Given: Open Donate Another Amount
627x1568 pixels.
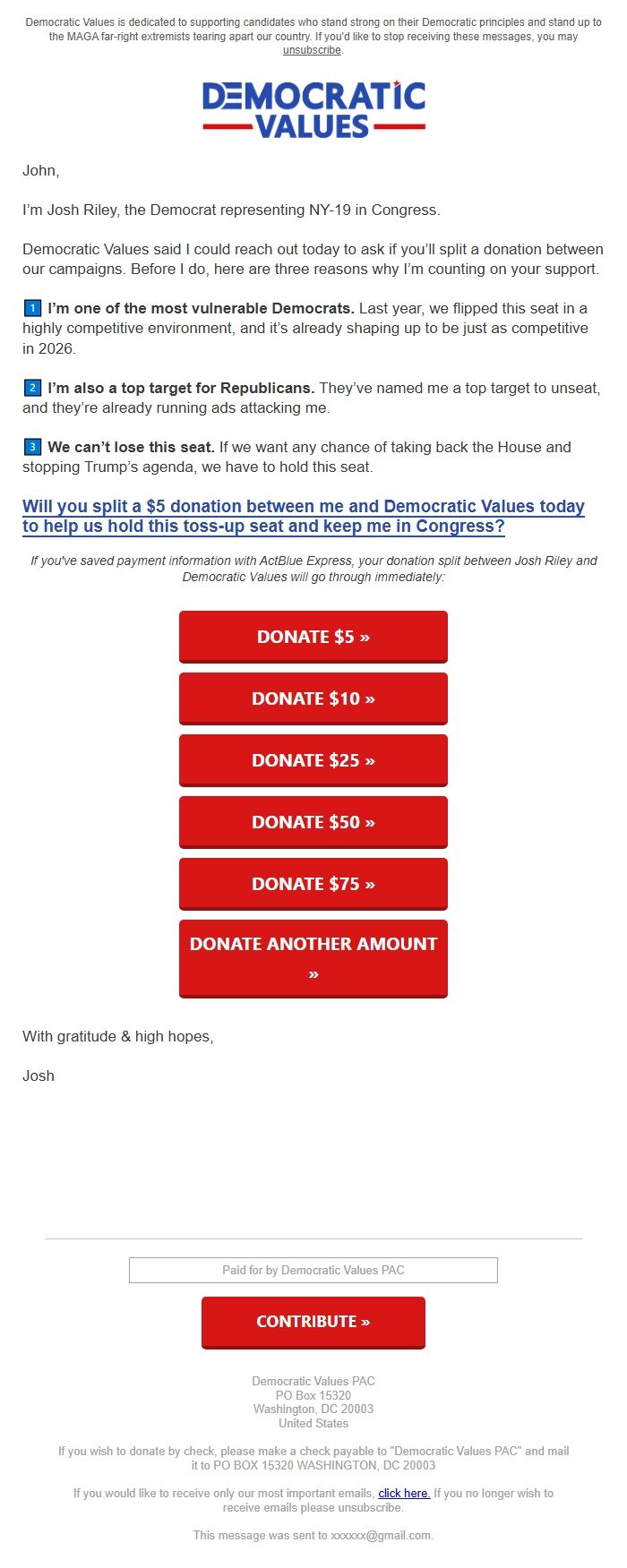Looking at the screenshot, I should click(x=313, y=958).
